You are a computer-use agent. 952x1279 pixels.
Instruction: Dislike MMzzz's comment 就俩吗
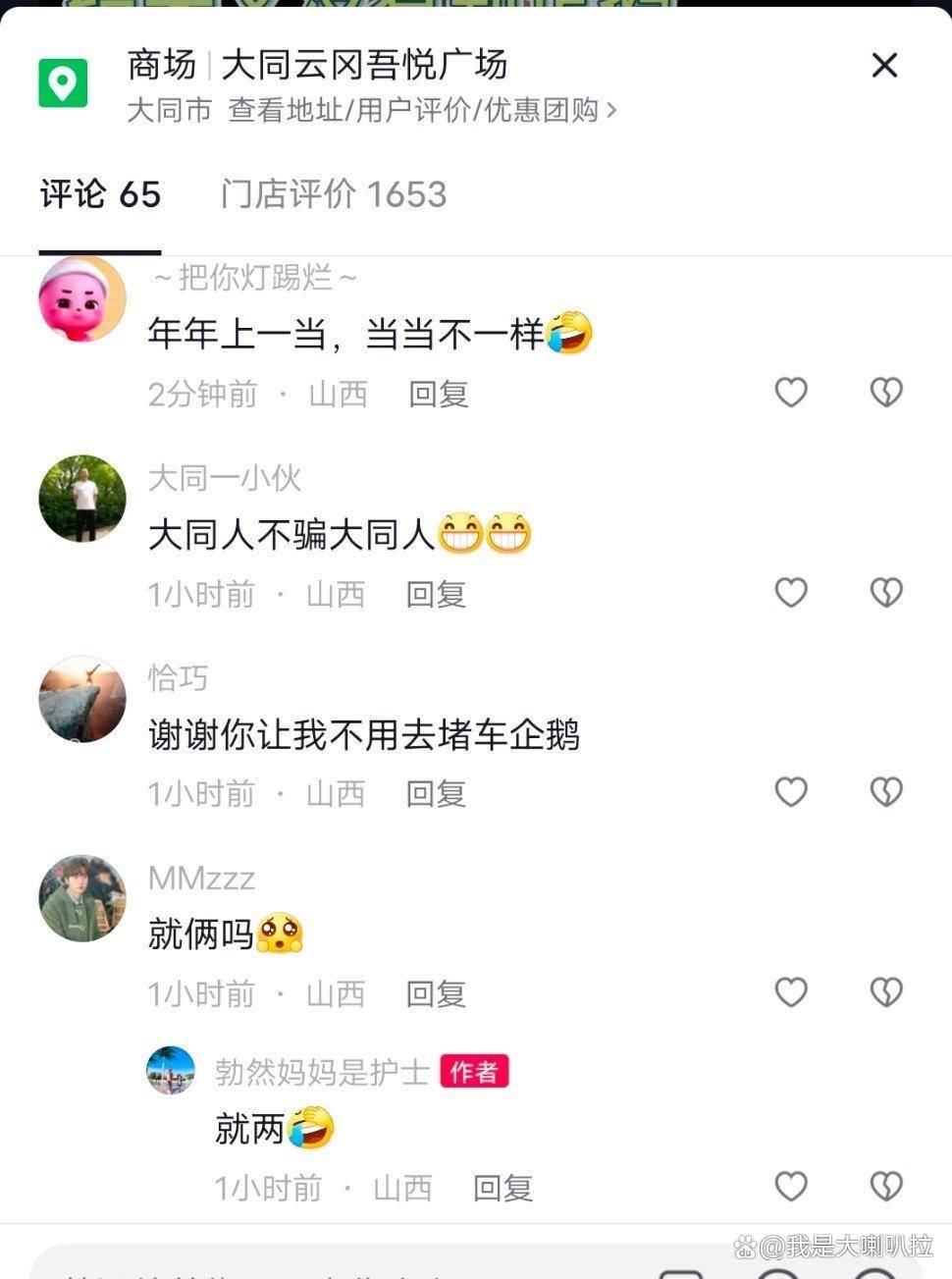[885, 992]
